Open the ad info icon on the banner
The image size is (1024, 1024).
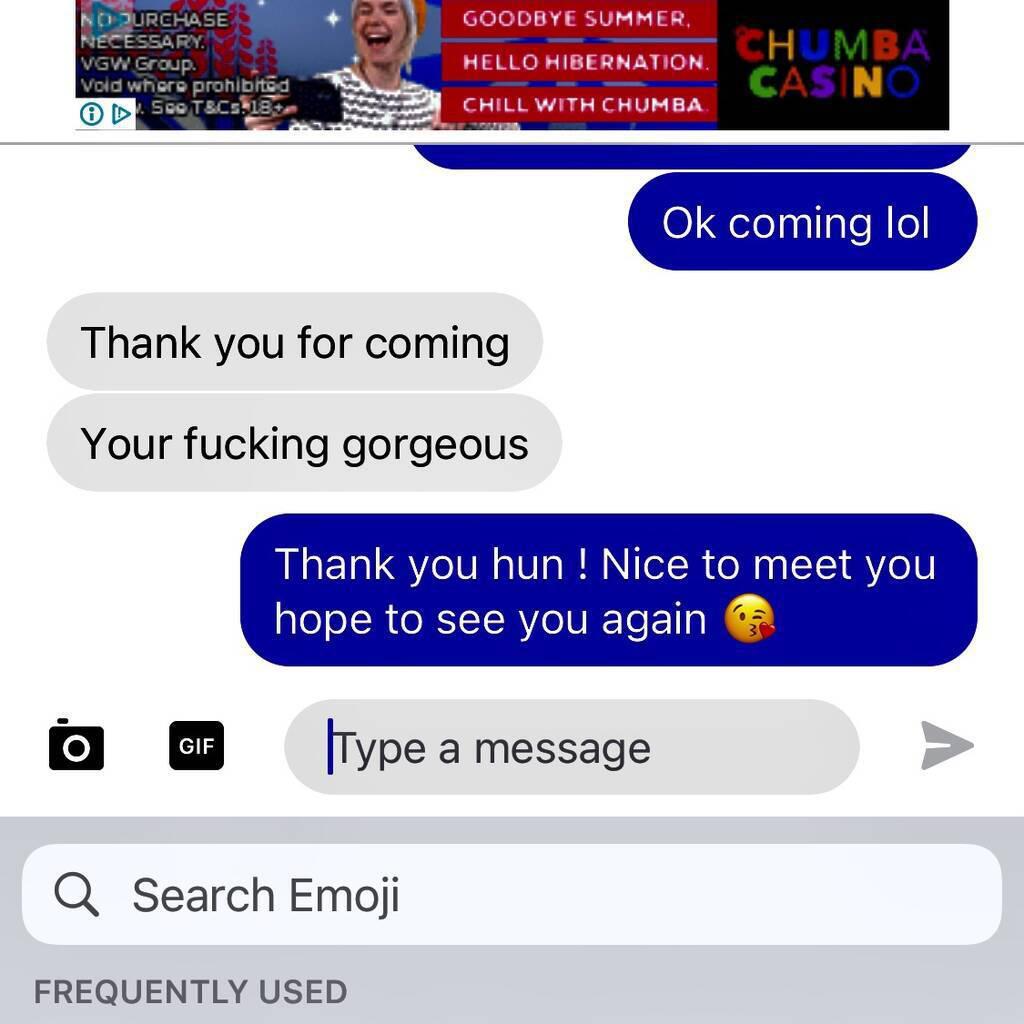click(x=90, y=114)
